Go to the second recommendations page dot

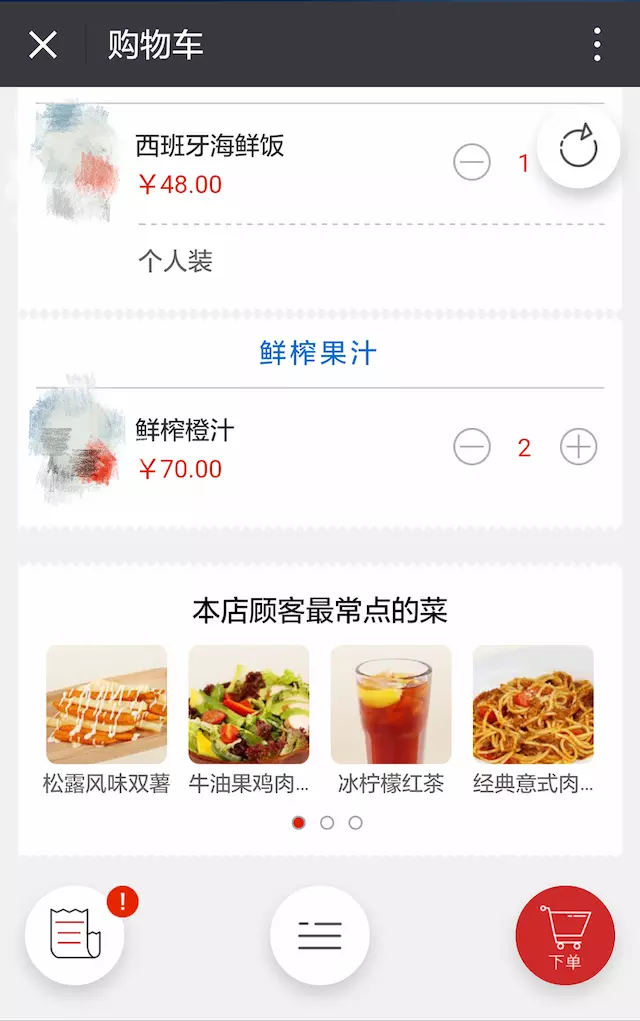coord(327,823)
